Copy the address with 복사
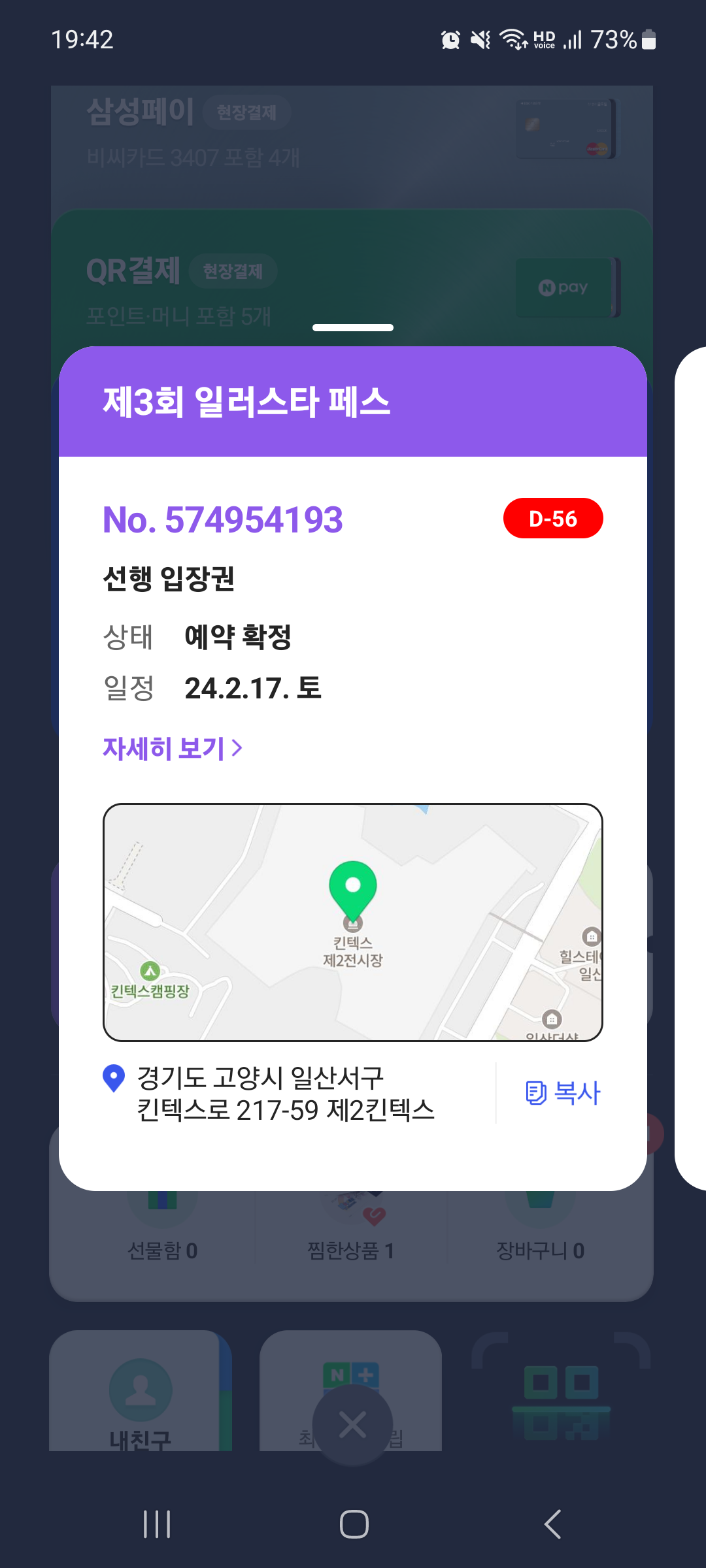This screenshot has height=1568, width=706. [x=563, y=1092]
